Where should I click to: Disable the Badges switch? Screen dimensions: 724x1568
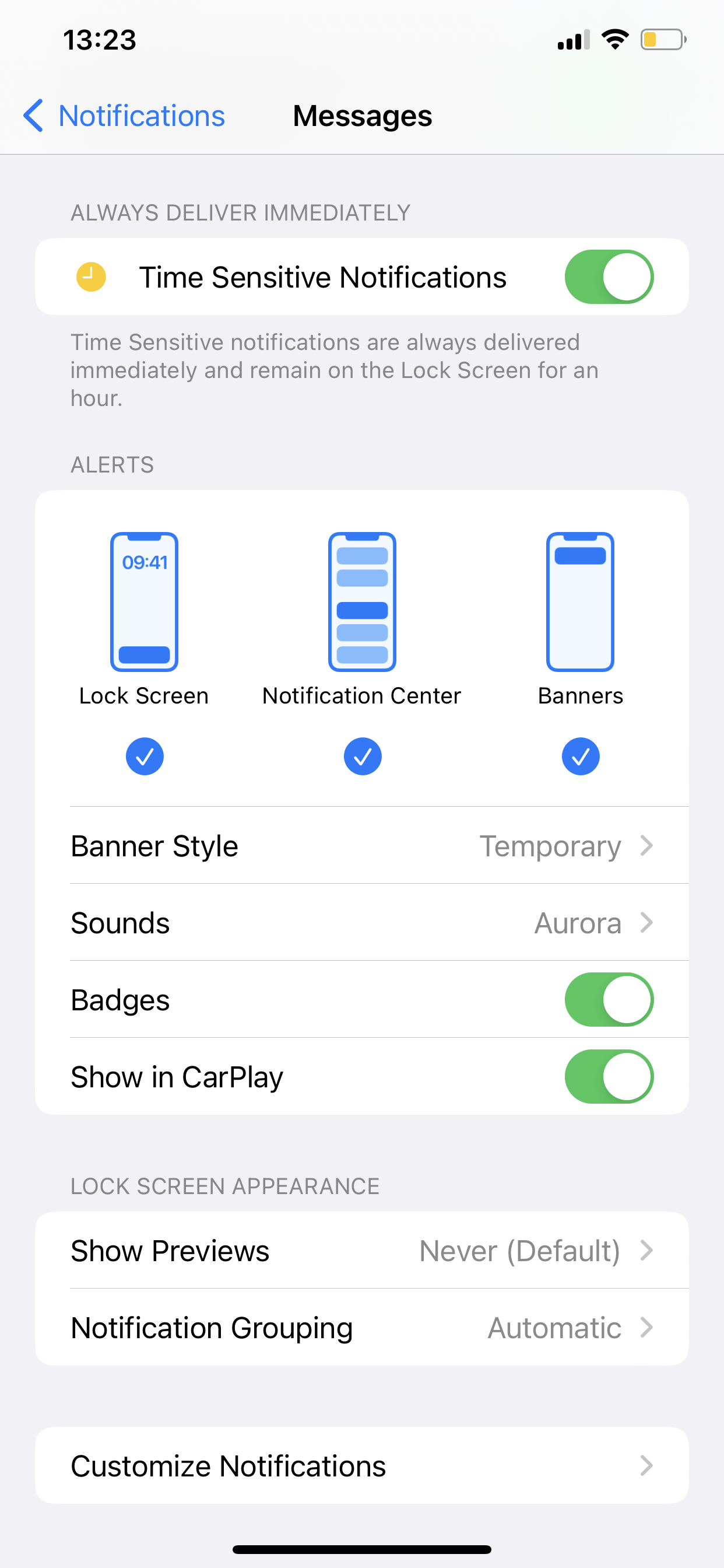point(609,999)
